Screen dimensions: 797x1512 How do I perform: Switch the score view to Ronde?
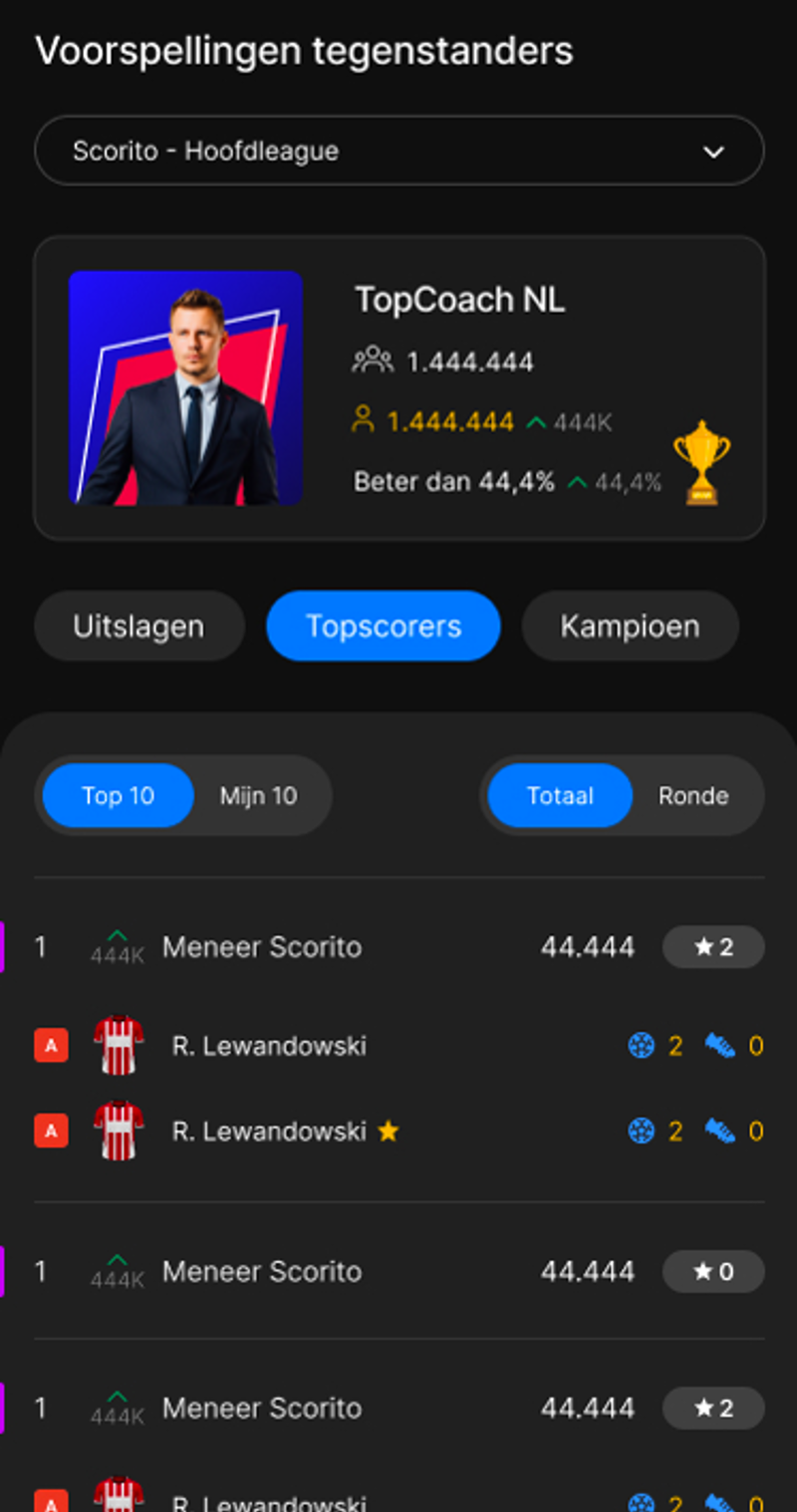(694, 795)
